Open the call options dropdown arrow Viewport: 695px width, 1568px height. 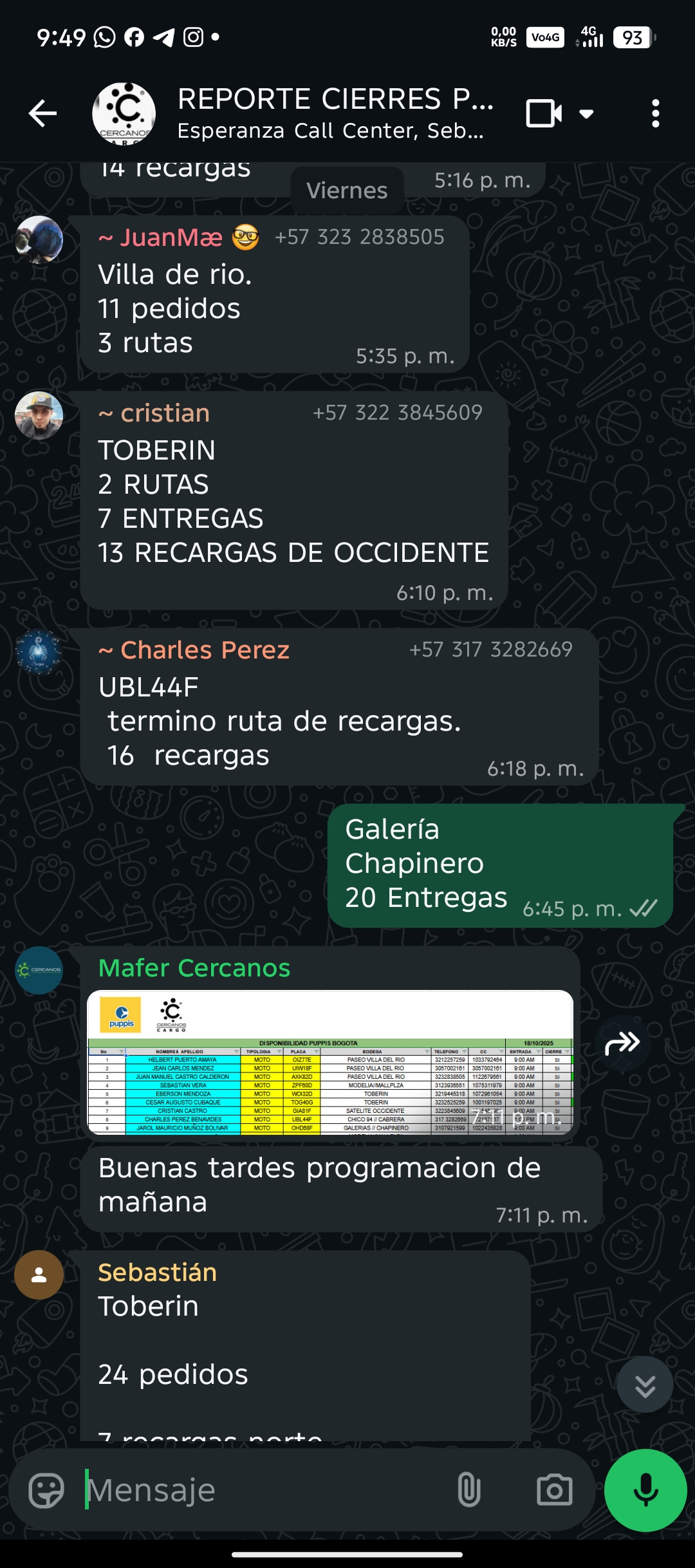[x=586, y=114]
